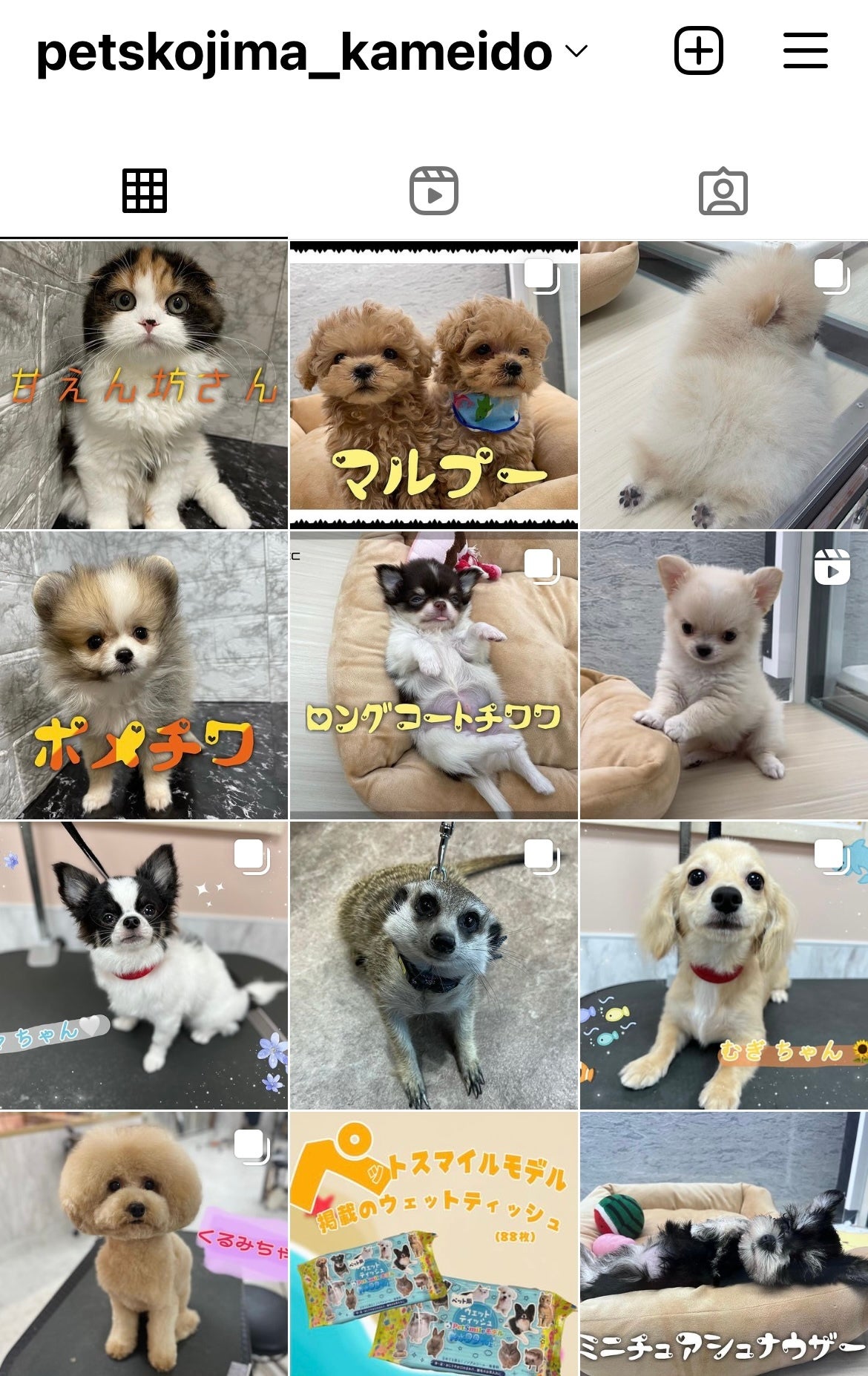This screenshot has width=868, height=1376.
Task: Switch to the tagged photos tab
Action: 723,192
